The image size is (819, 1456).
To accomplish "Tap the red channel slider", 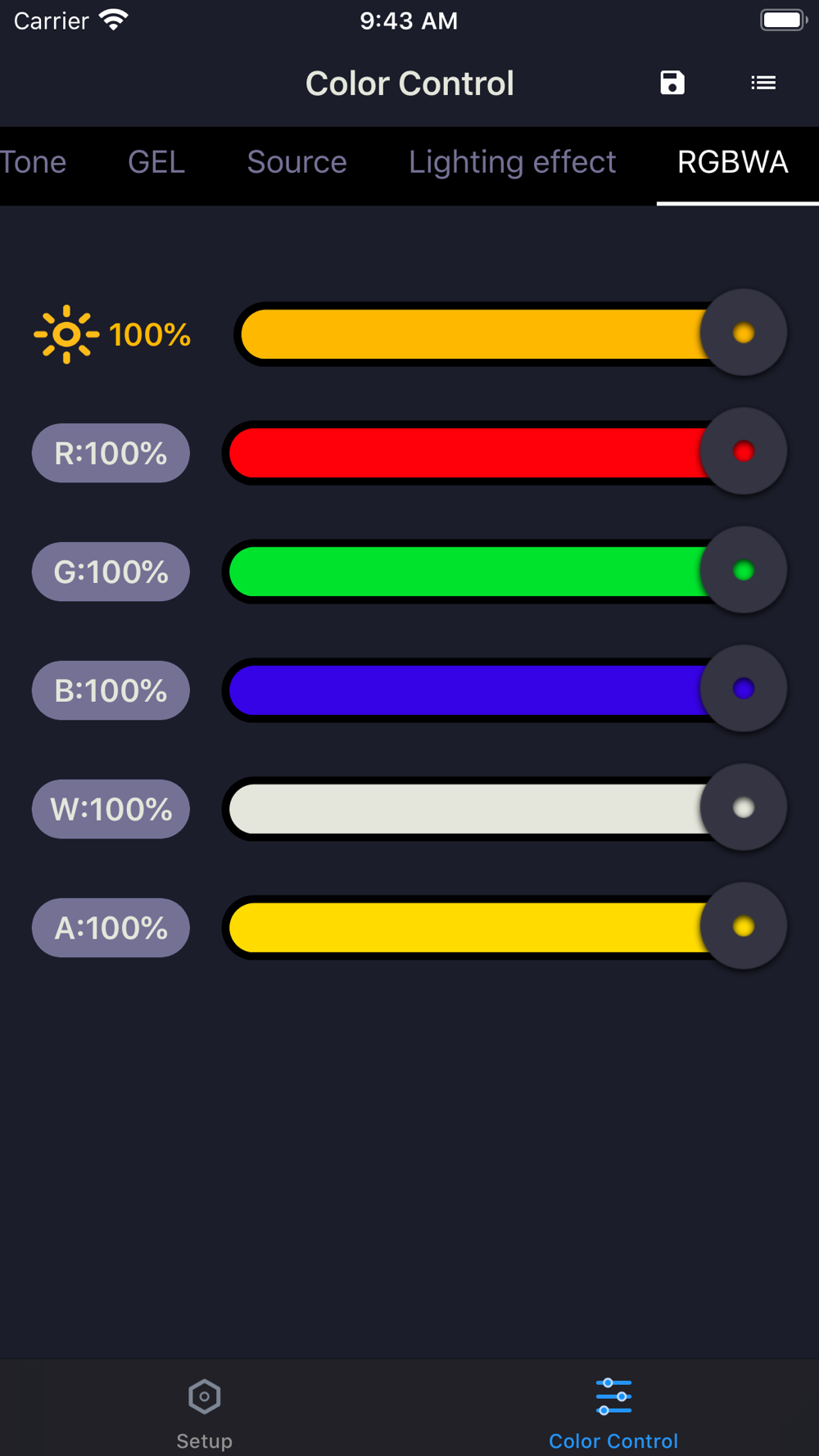I will point(505,453).
